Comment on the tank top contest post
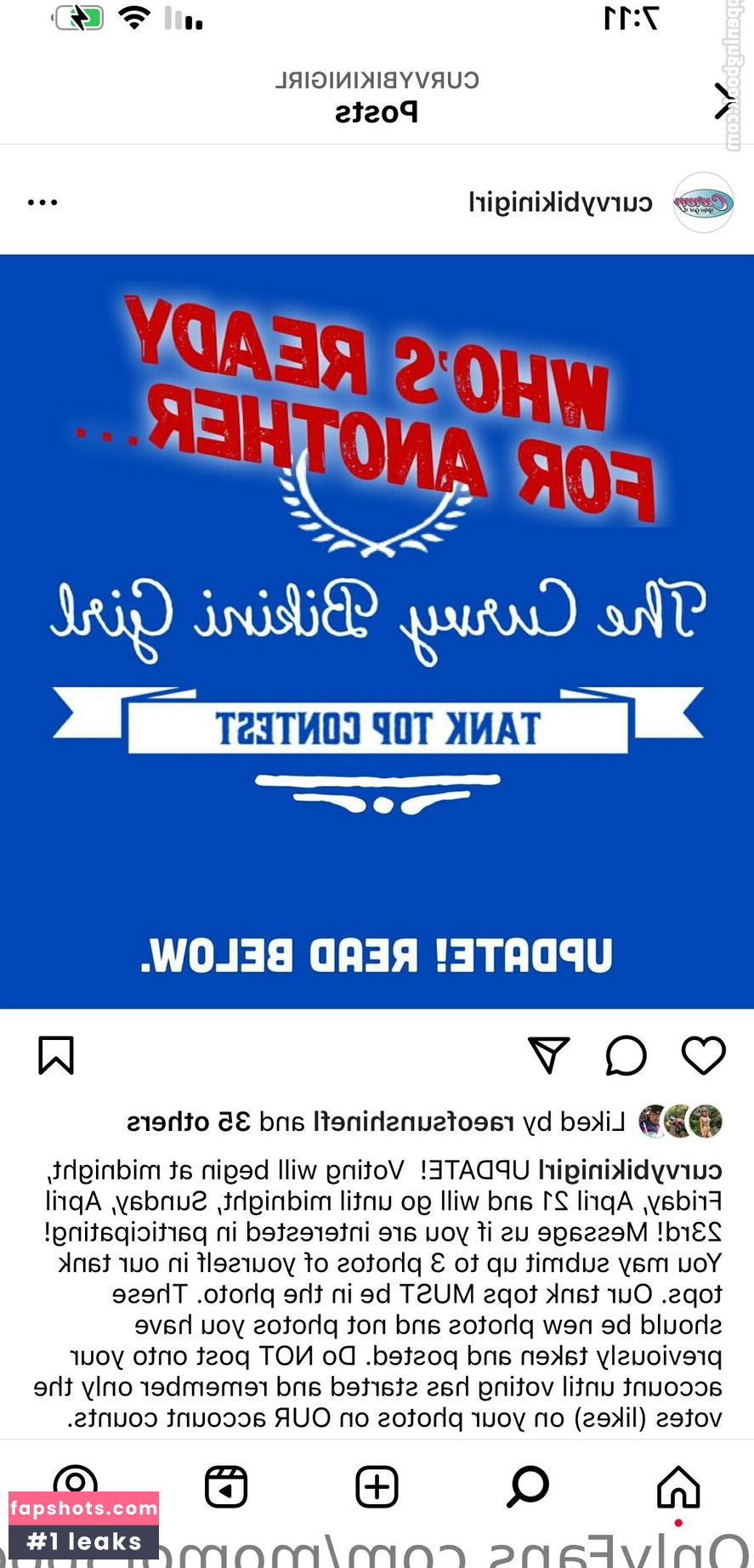Screen dimensions: 754x1568 [626, 1055]
